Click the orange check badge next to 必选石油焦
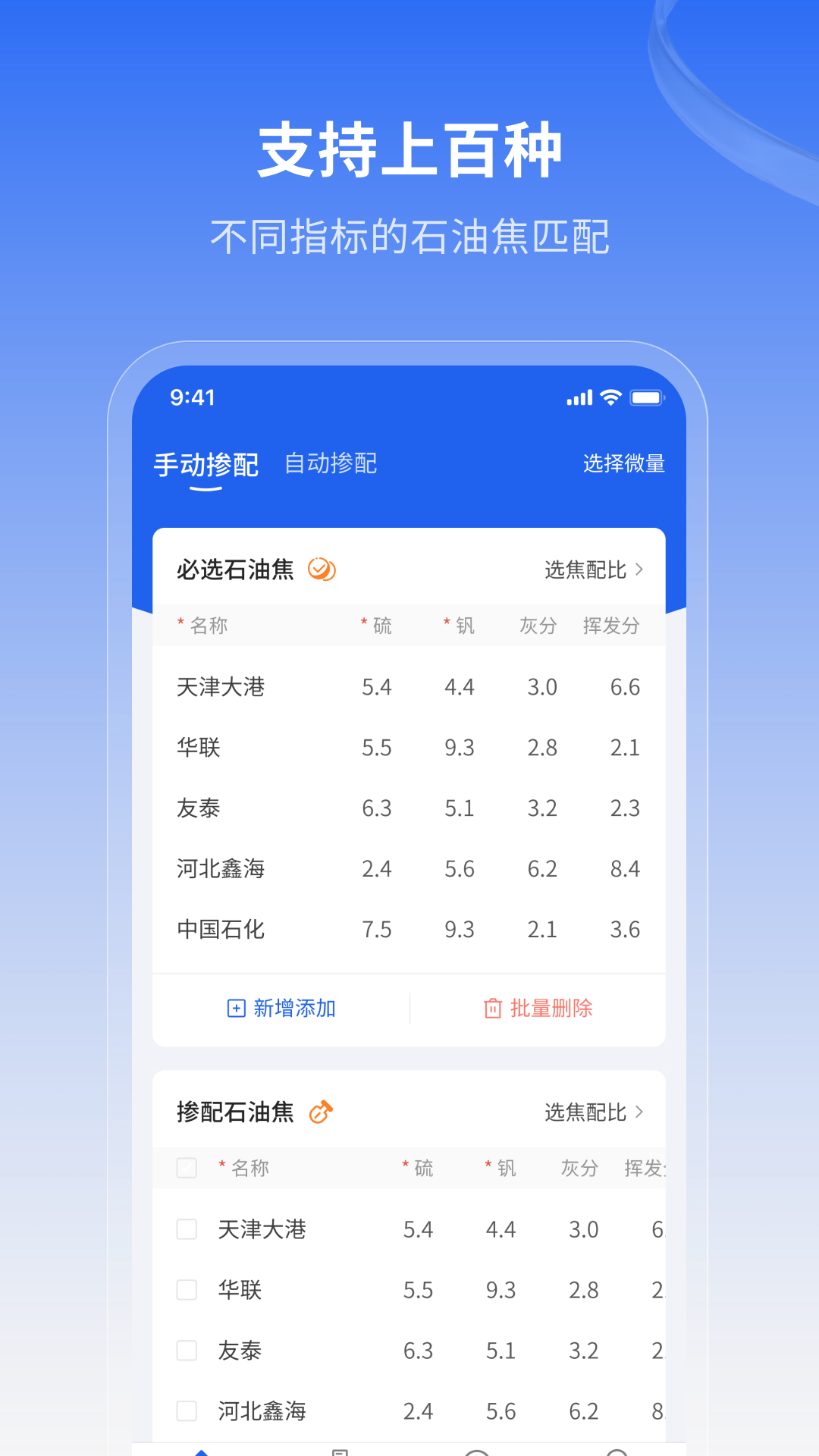 tap(321, 570)
